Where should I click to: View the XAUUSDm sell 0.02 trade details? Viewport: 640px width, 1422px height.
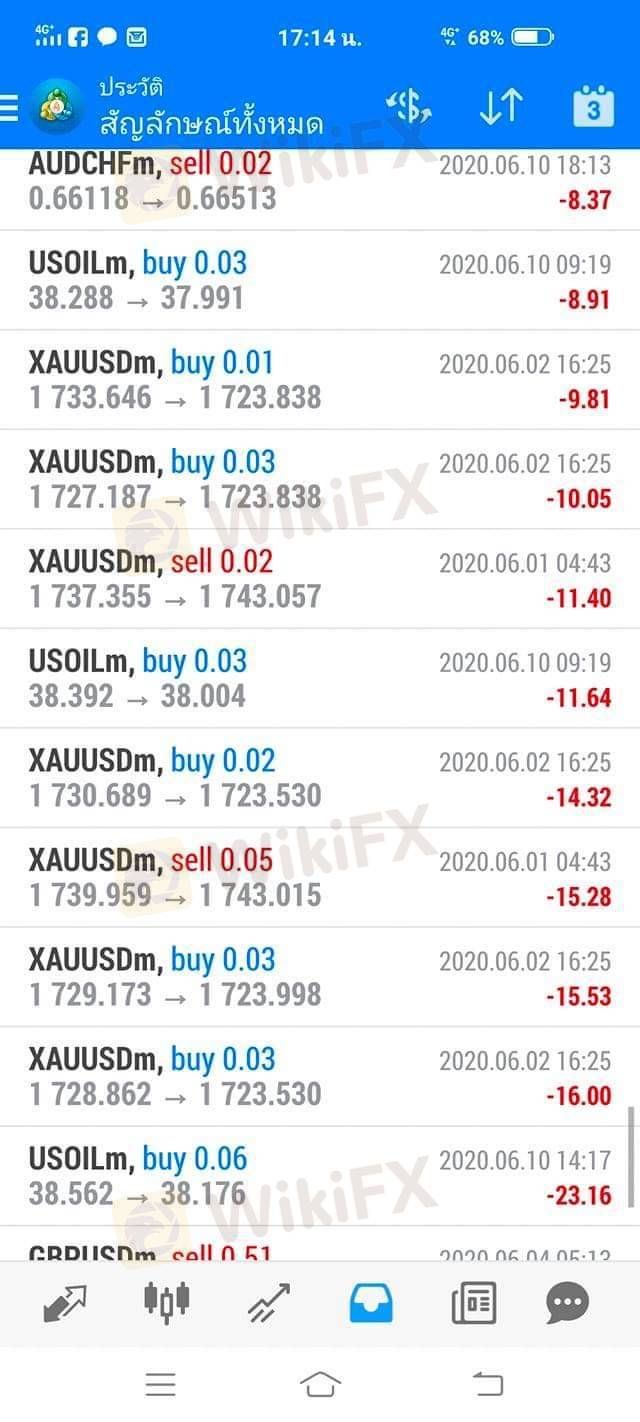(x=320, y=579)
